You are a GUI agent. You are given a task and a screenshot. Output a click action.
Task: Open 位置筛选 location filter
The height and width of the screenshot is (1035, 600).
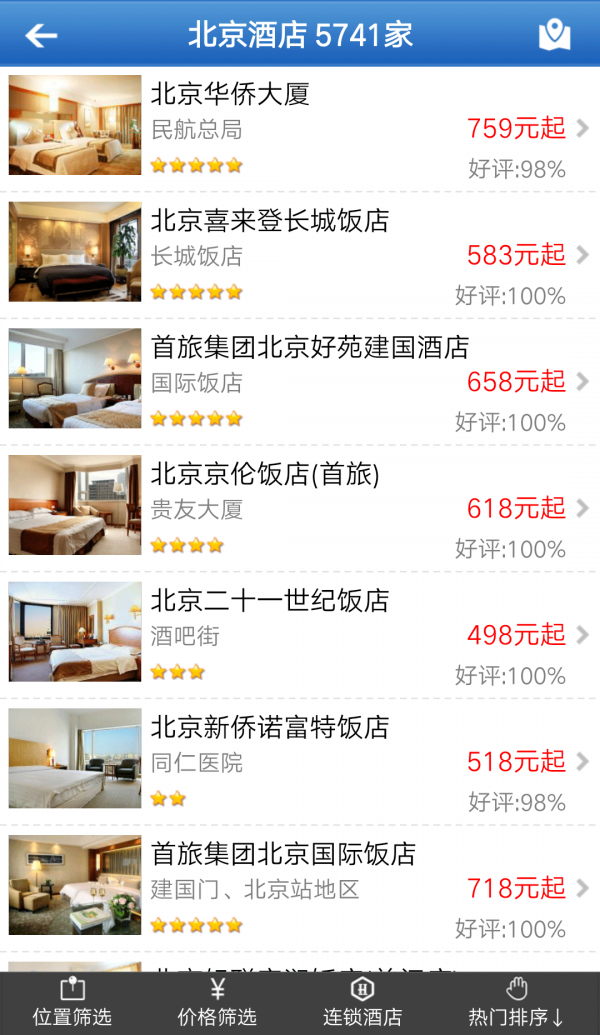[x=72, y=1003]
